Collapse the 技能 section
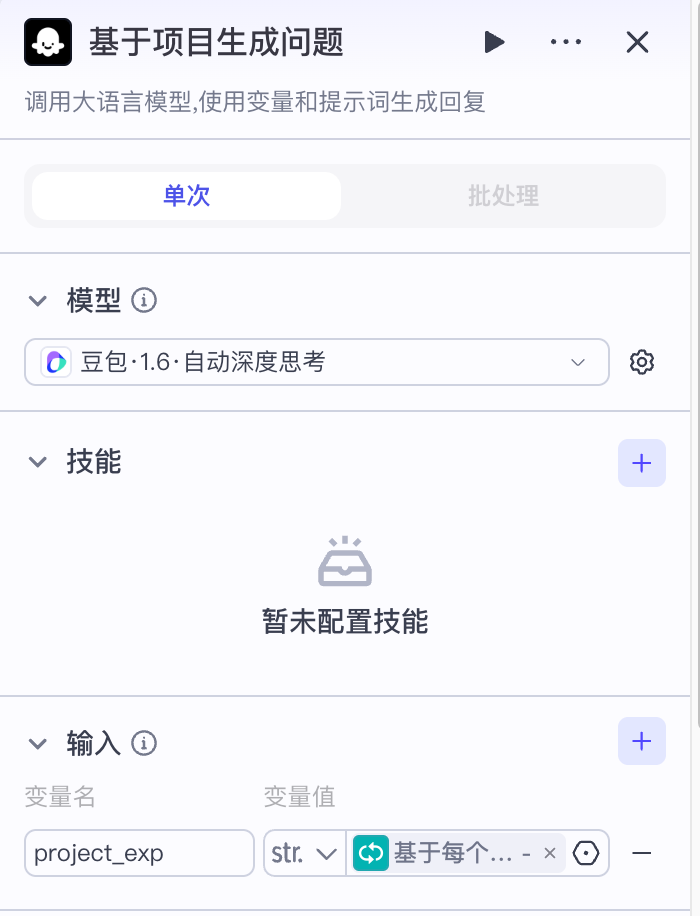Viewport: 700px width, 916px height. (38, 462)
